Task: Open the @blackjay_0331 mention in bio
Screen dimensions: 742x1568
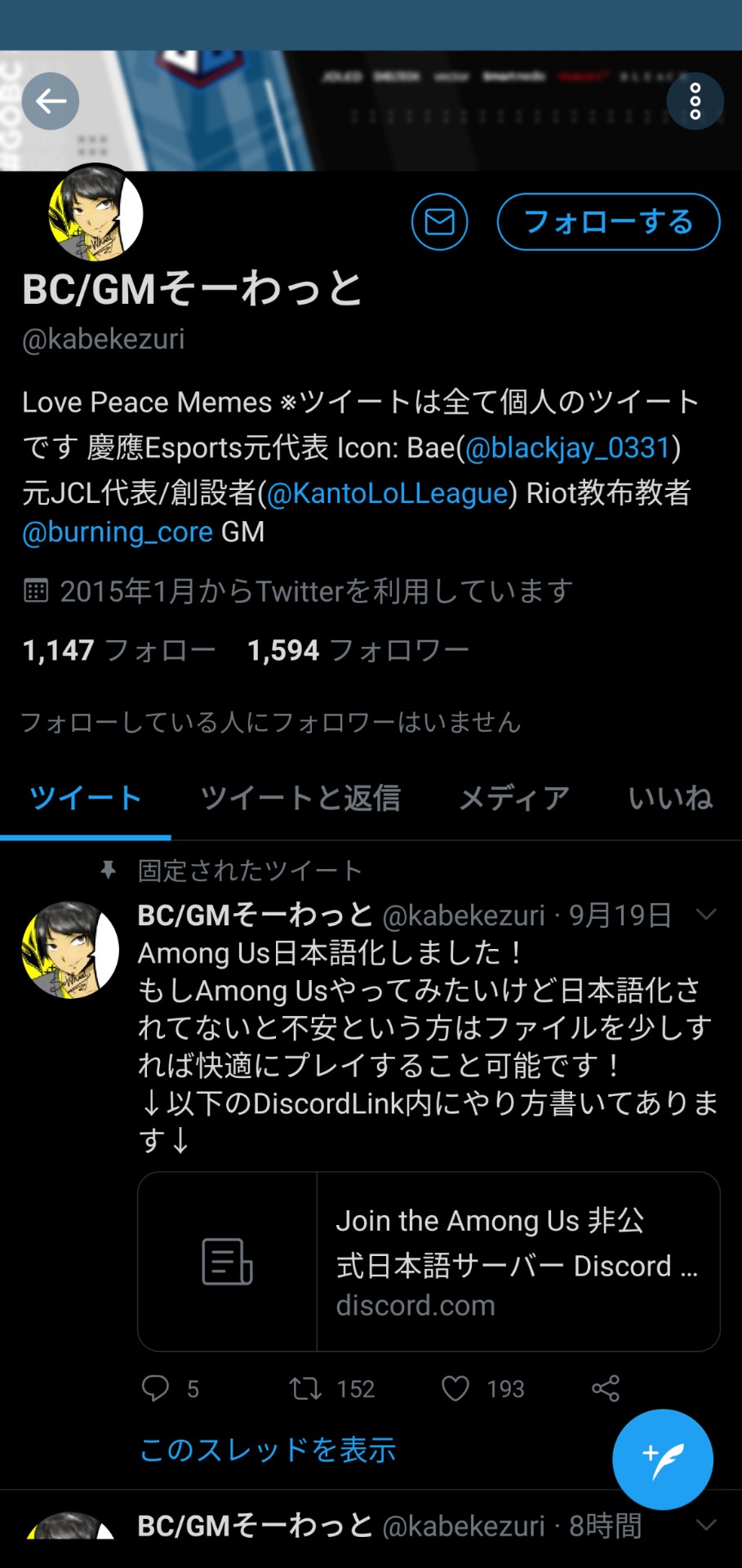Action: [567, 448]
